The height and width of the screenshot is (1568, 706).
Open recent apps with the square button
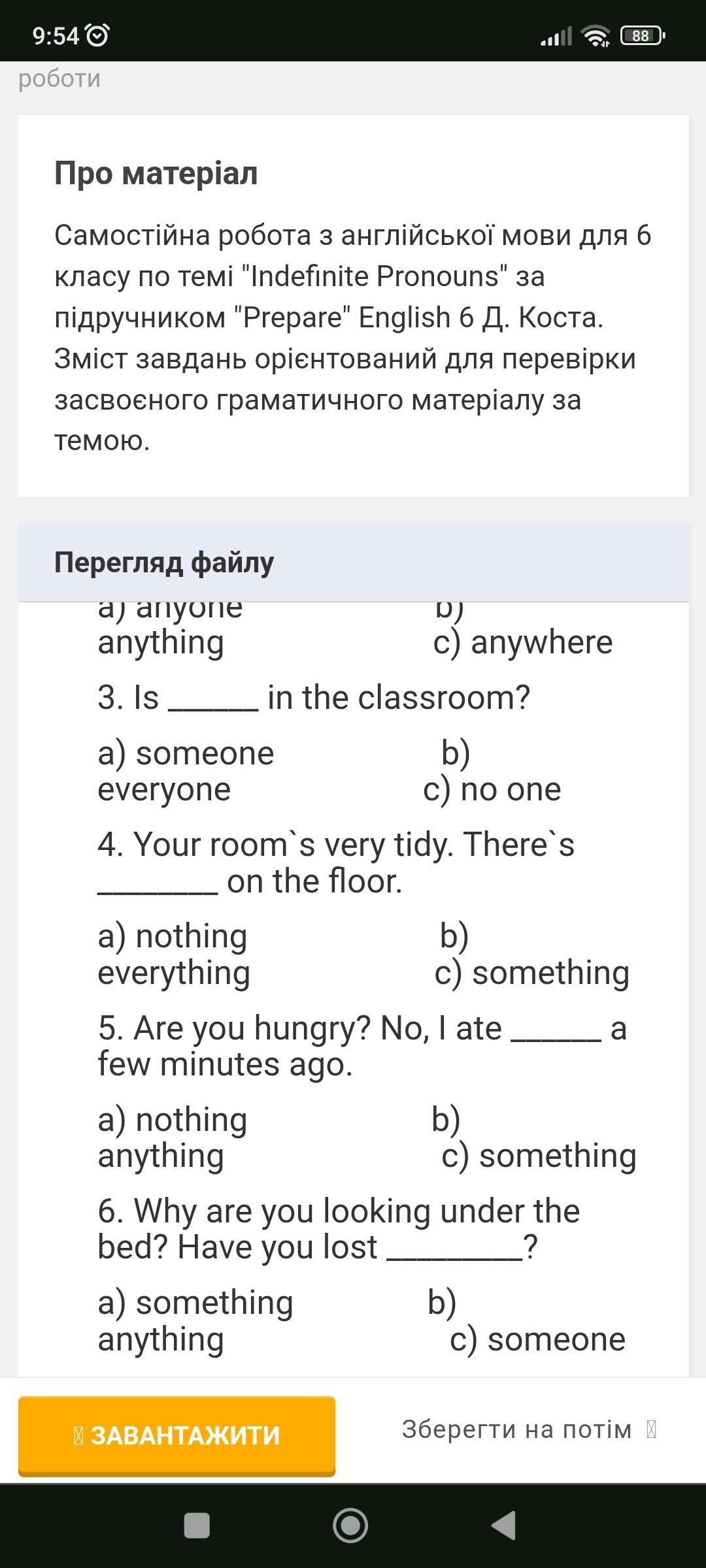pyautogui.click(x=197, y=1526)
